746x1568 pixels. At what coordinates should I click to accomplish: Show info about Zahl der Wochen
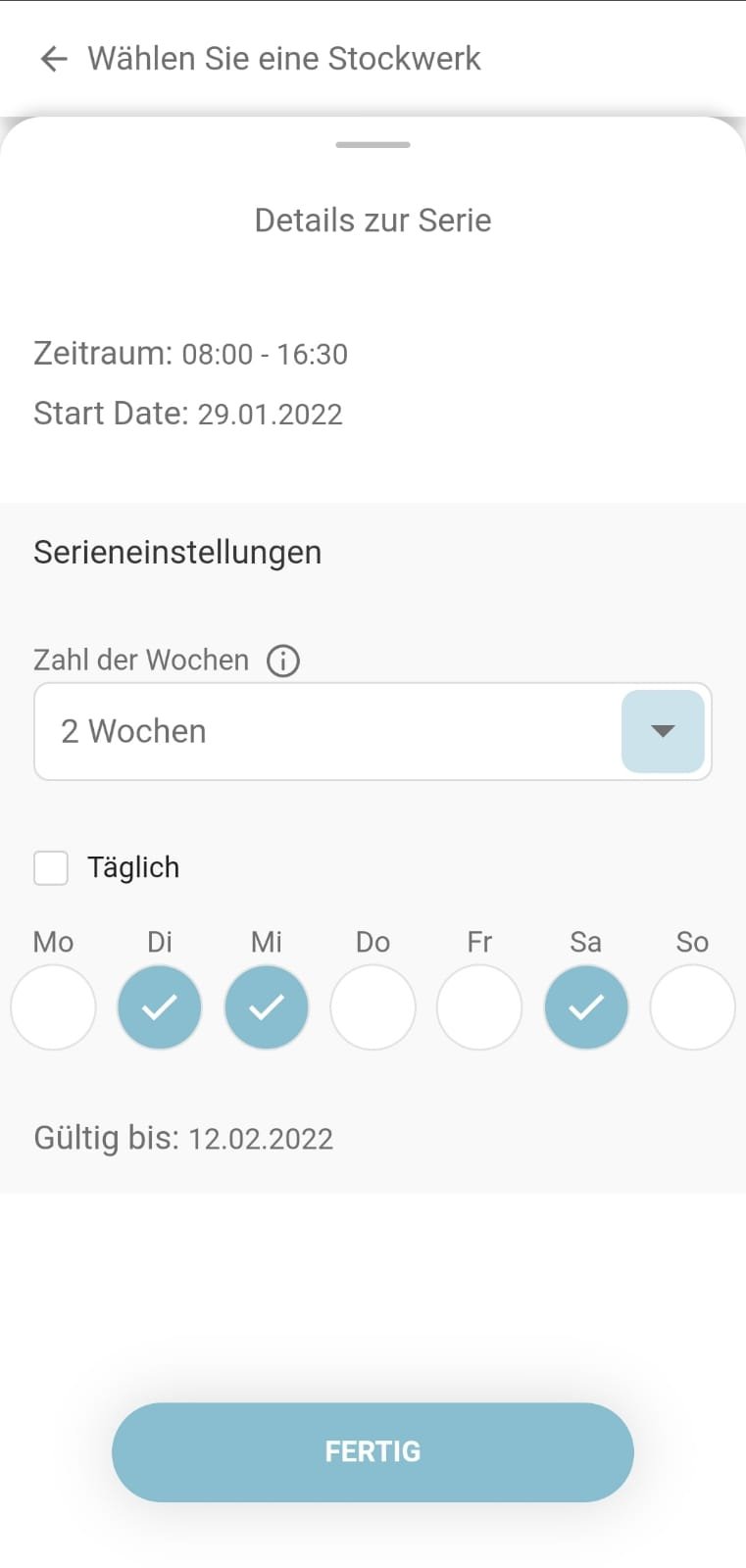[283, 661]
